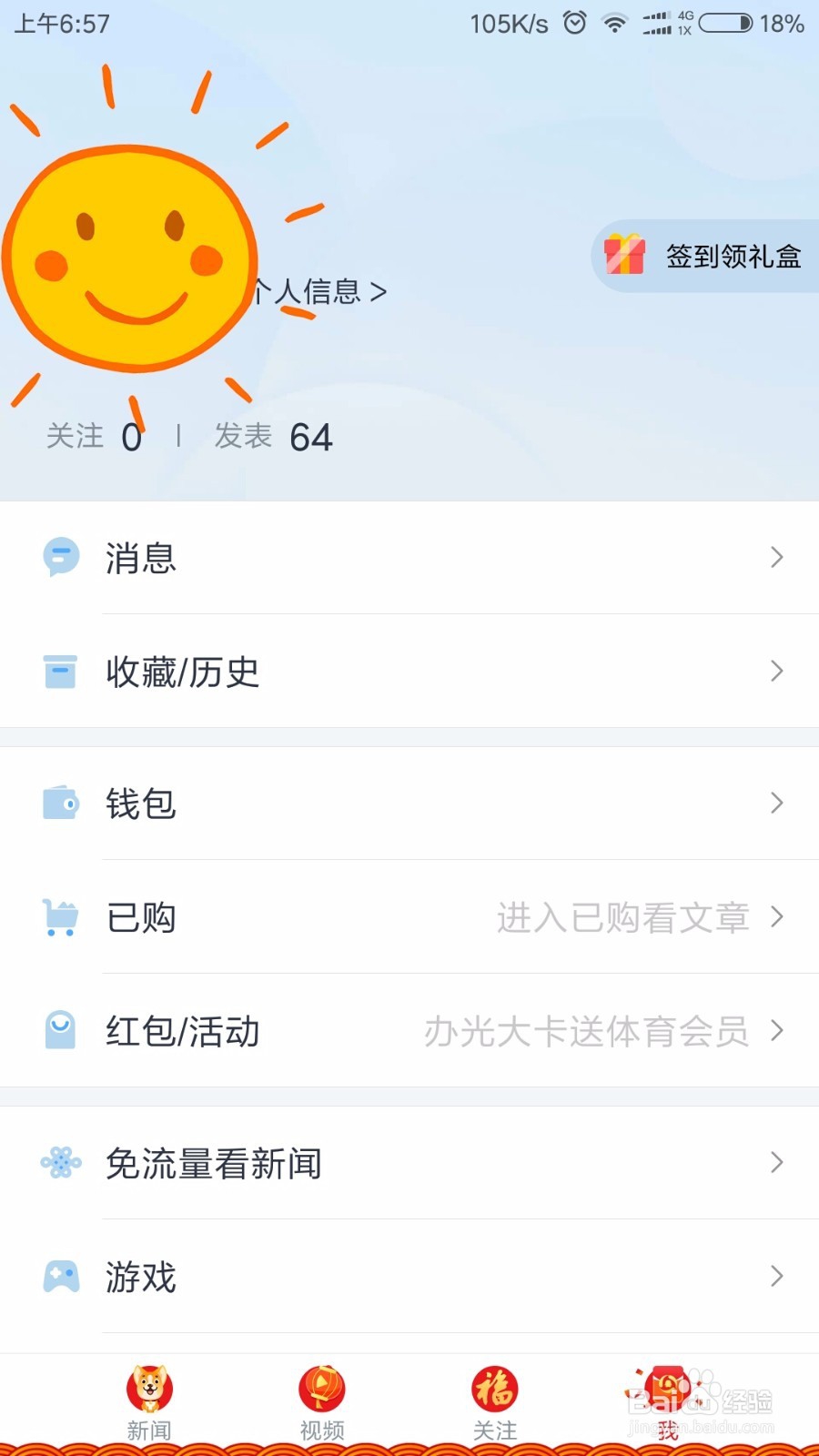
Task: Open the 已购 purchased articles row
Action: point(409,917)
